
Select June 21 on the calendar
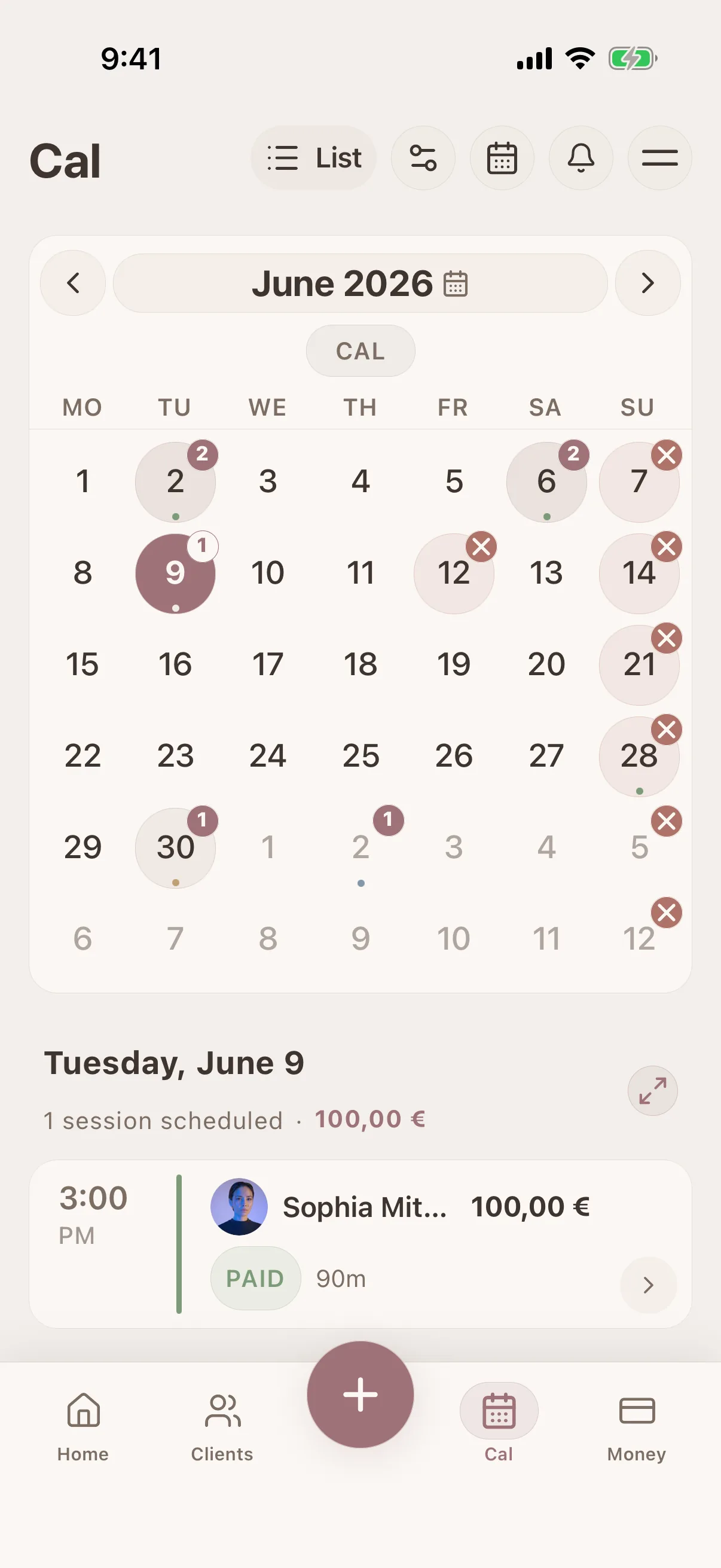(639, 665)
